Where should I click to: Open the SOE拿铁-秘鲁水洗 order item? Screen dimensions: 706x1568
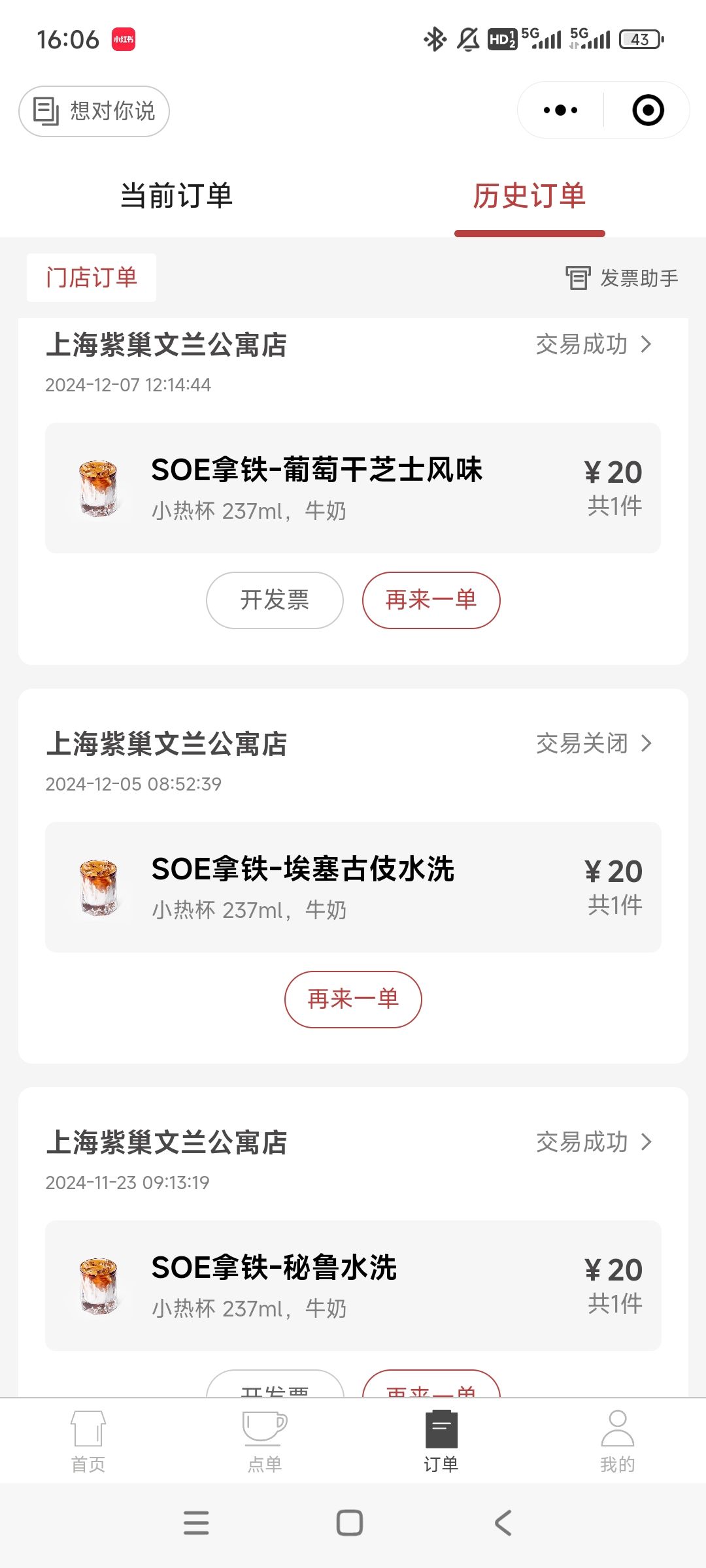coord(353,1286)
